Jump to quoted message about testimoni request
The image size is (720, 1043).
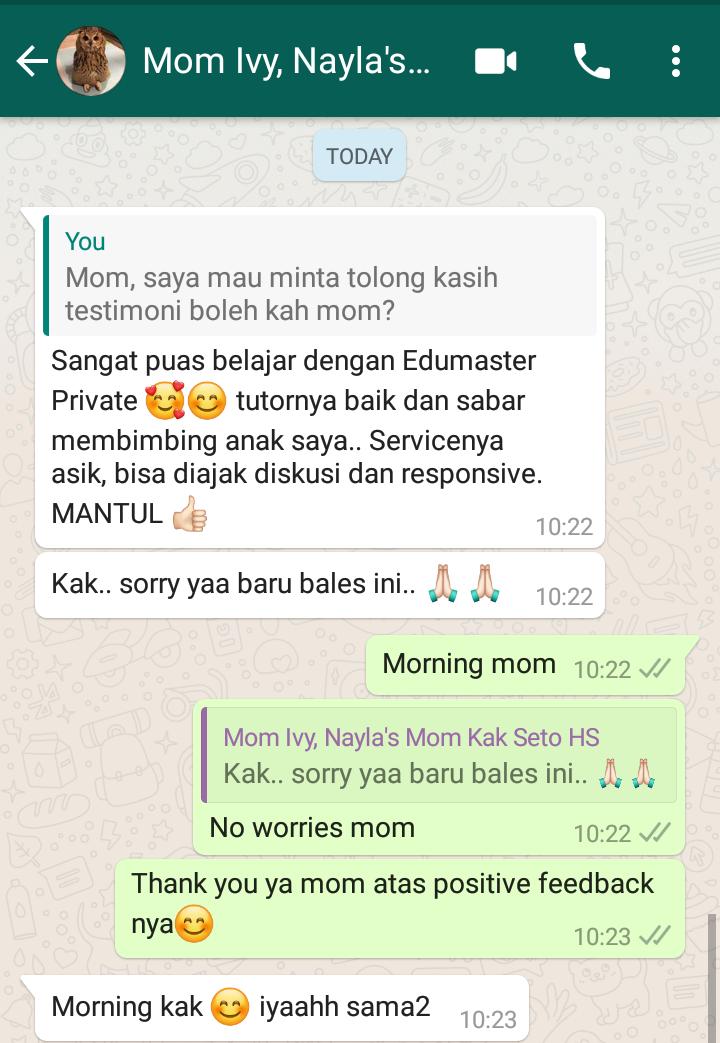tap(320, 276)
